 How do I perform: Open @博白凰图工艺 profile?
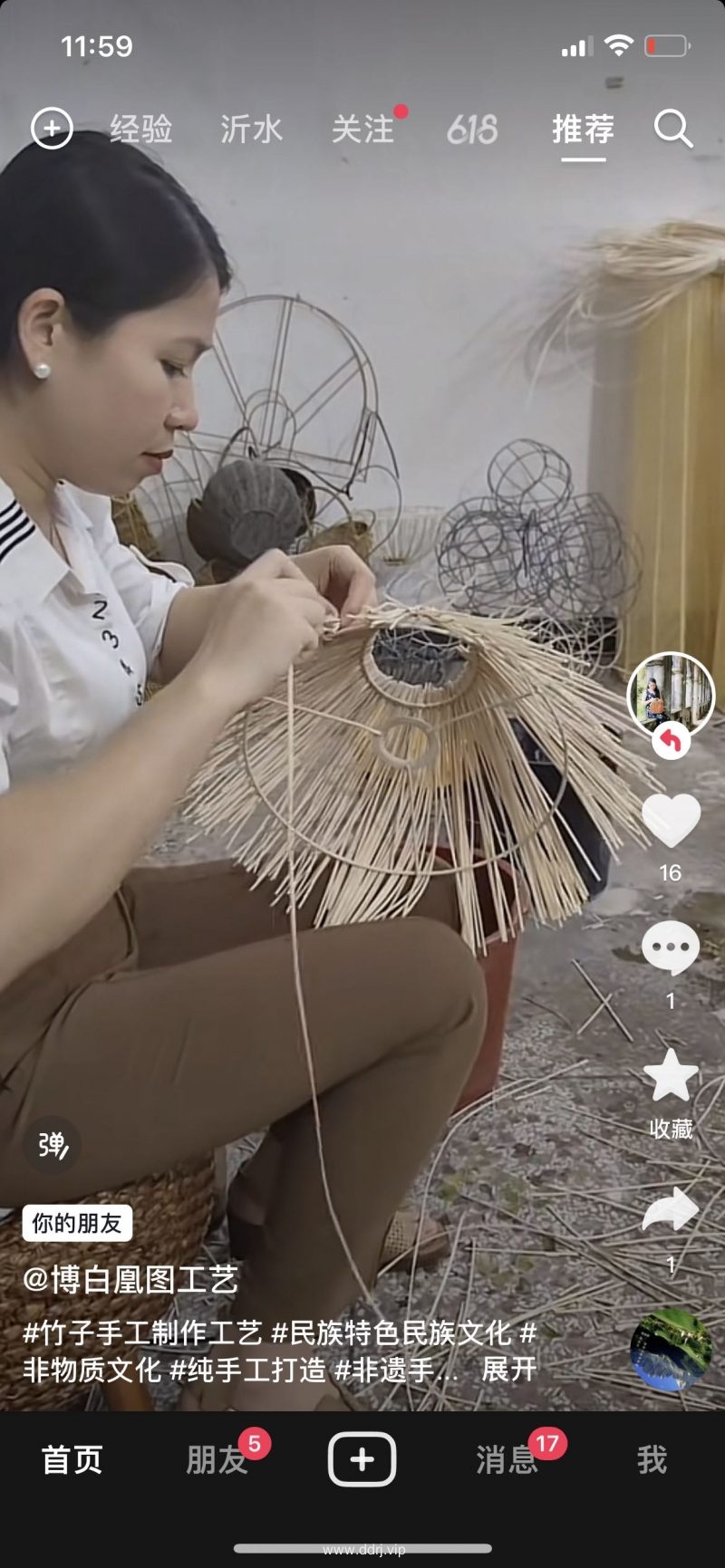pos(130,1279)
